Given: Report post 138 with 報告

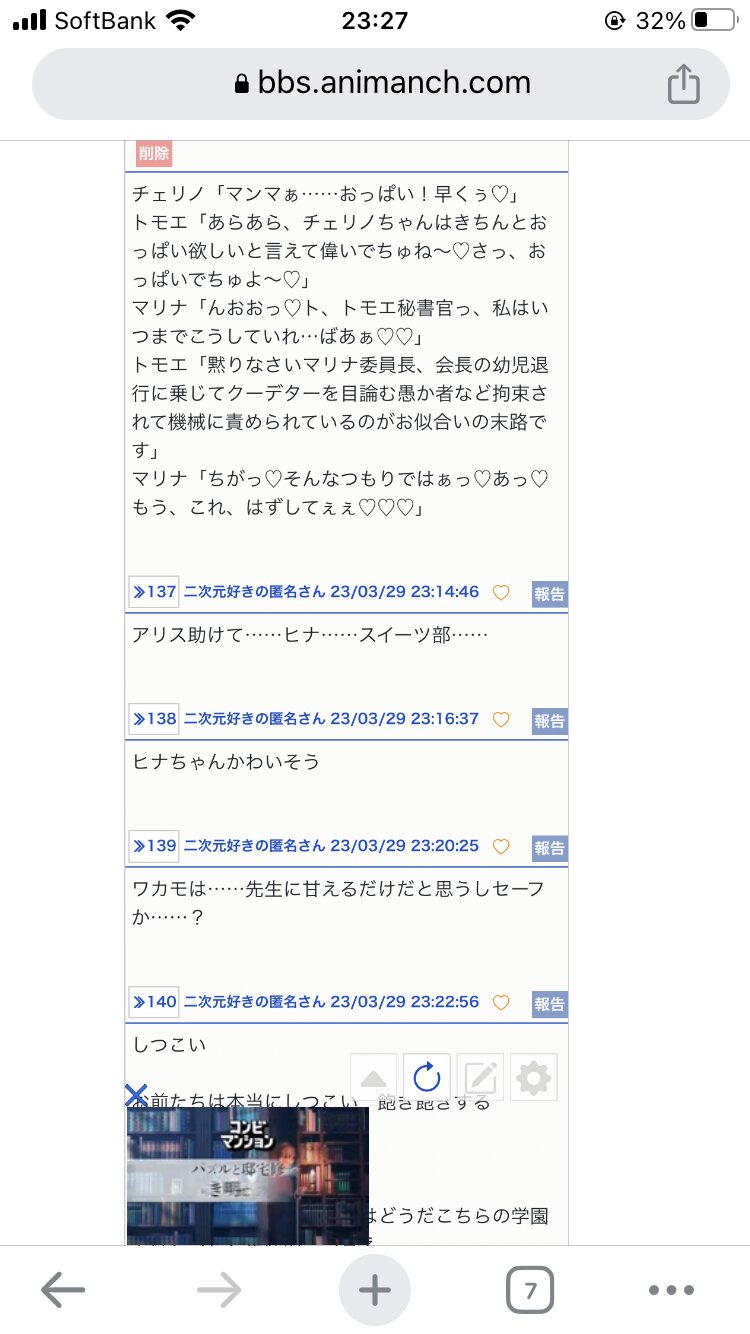Looking at the screenshot, I should 549,720.
